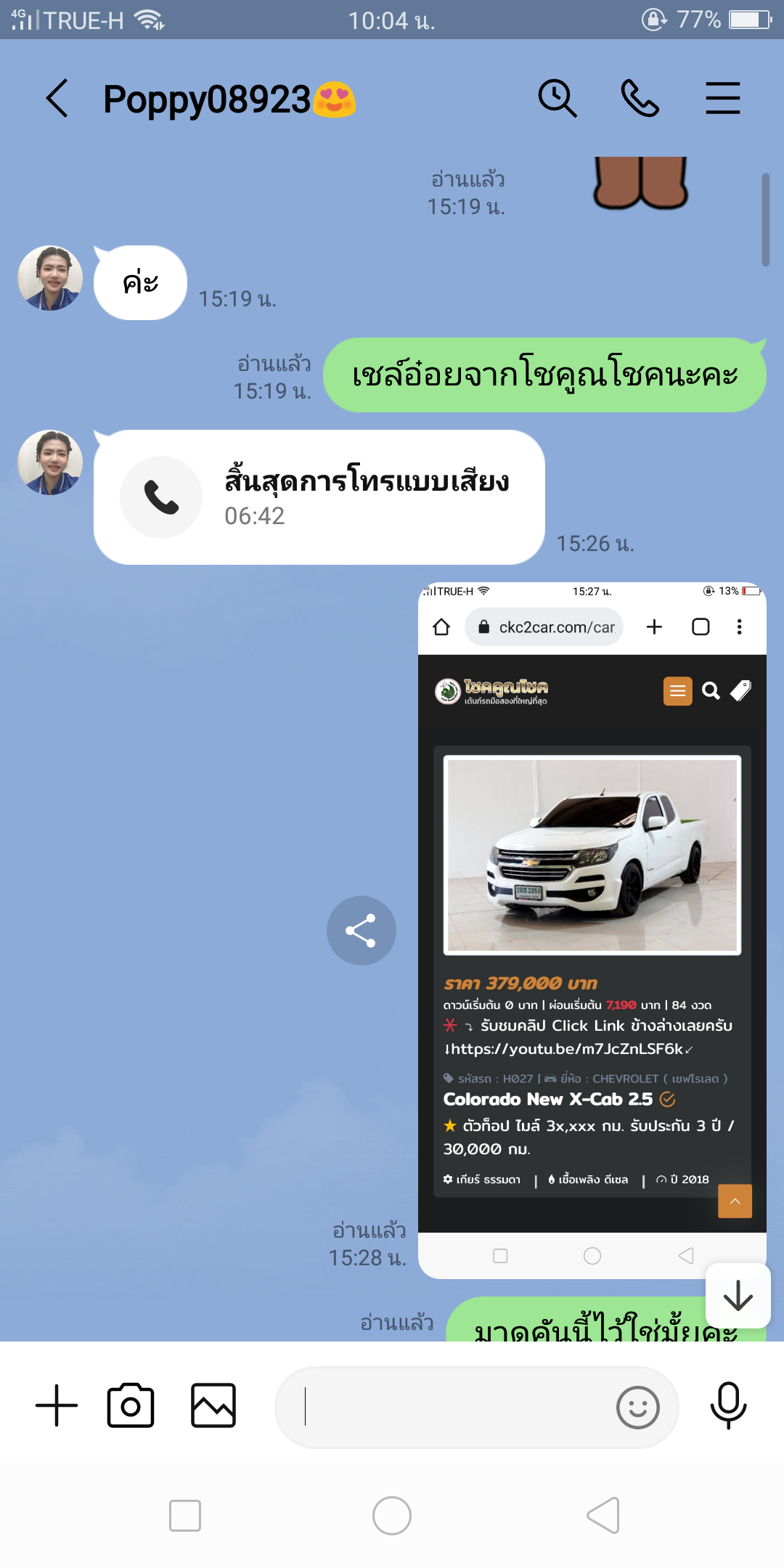The width and height of the screenshot is (784, 1568).
Task: Jump to latest messages arrow
Action: point(738,1296)
